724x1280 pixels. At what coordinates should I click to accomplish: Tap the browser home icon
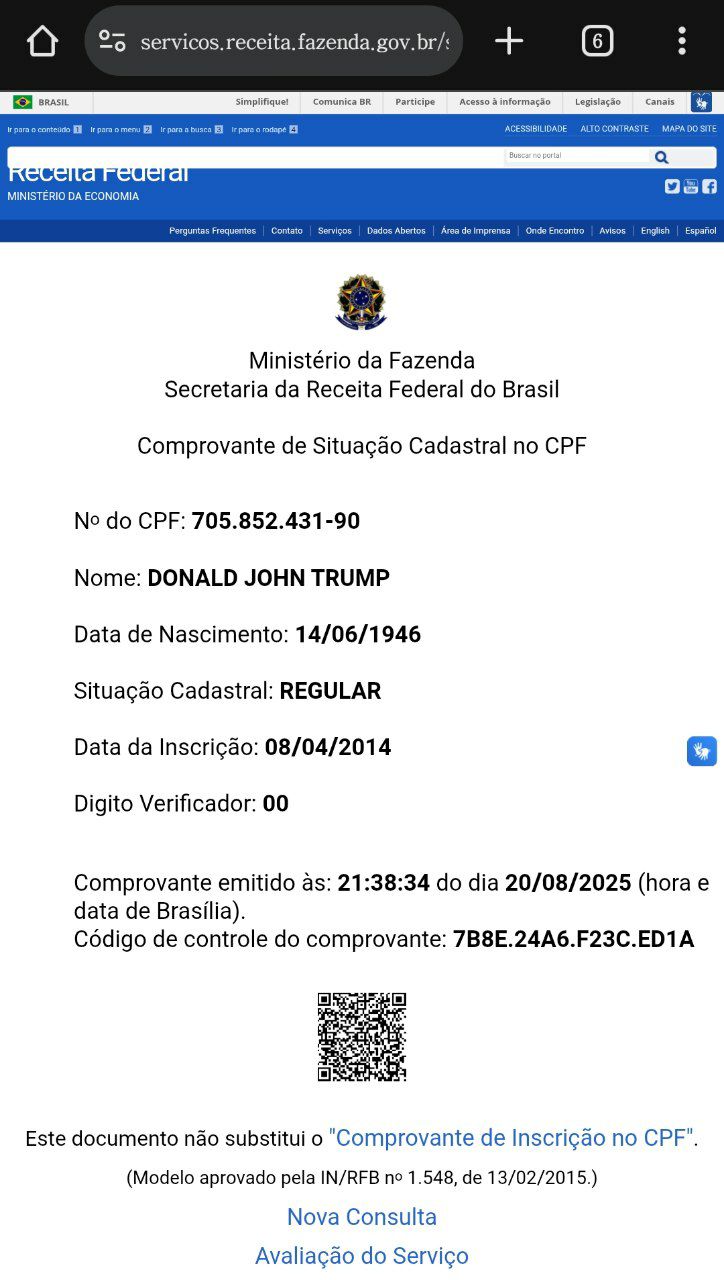click(x=42, y=41)
